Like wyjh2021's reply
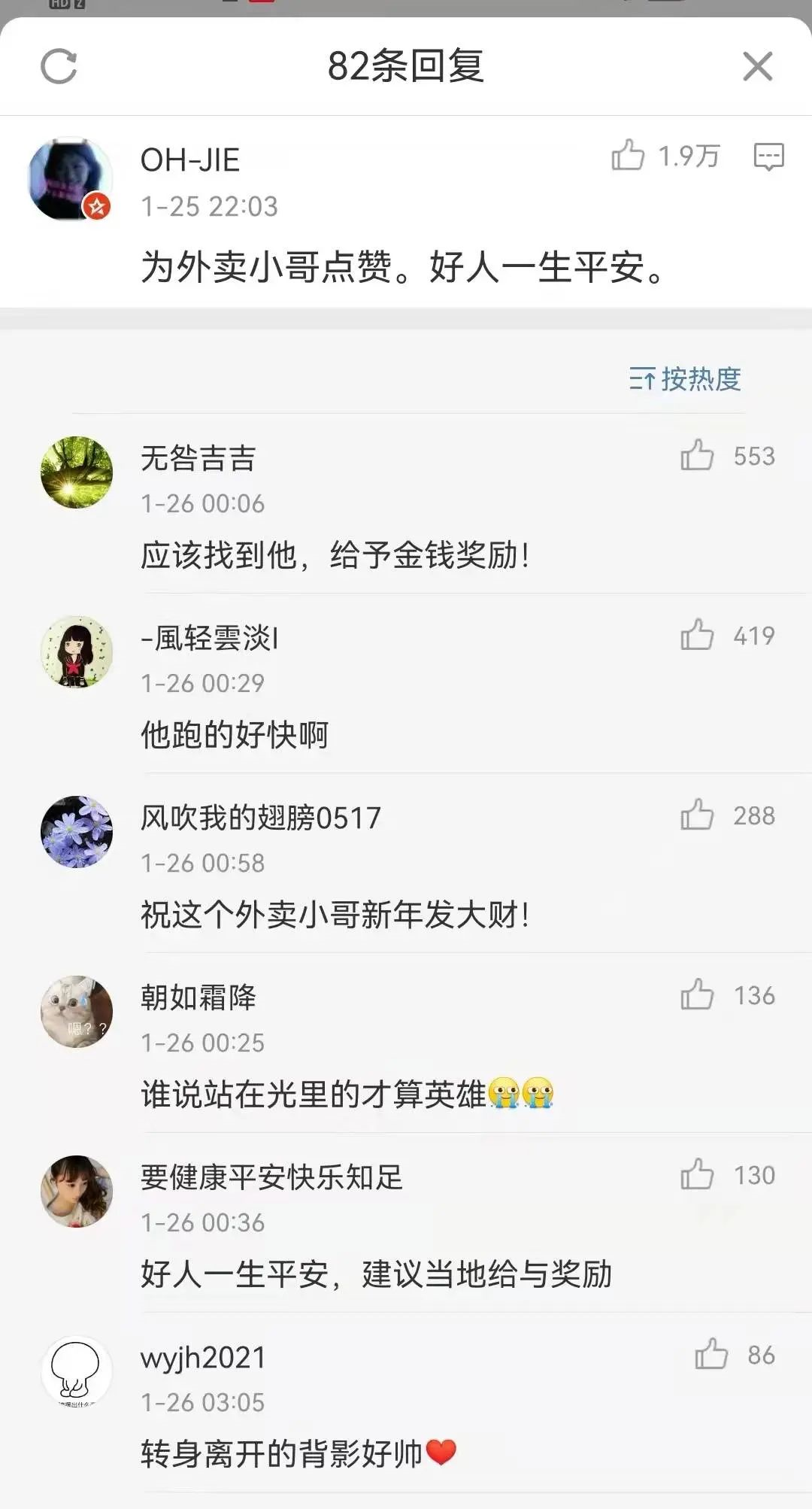This screenshot has width=812, height=1509. [711, 1355]
